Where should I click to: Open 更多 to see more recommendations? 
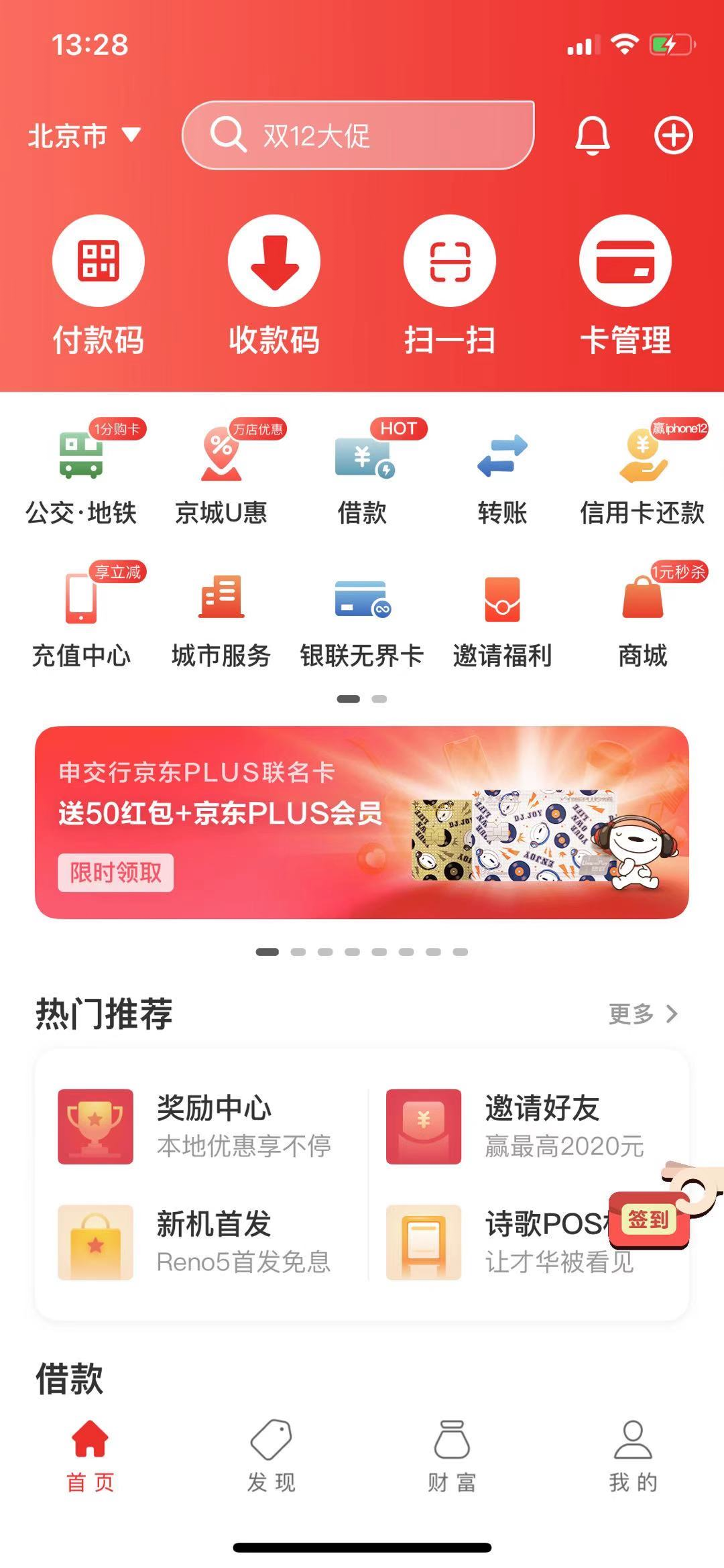tap(642, 1015)
